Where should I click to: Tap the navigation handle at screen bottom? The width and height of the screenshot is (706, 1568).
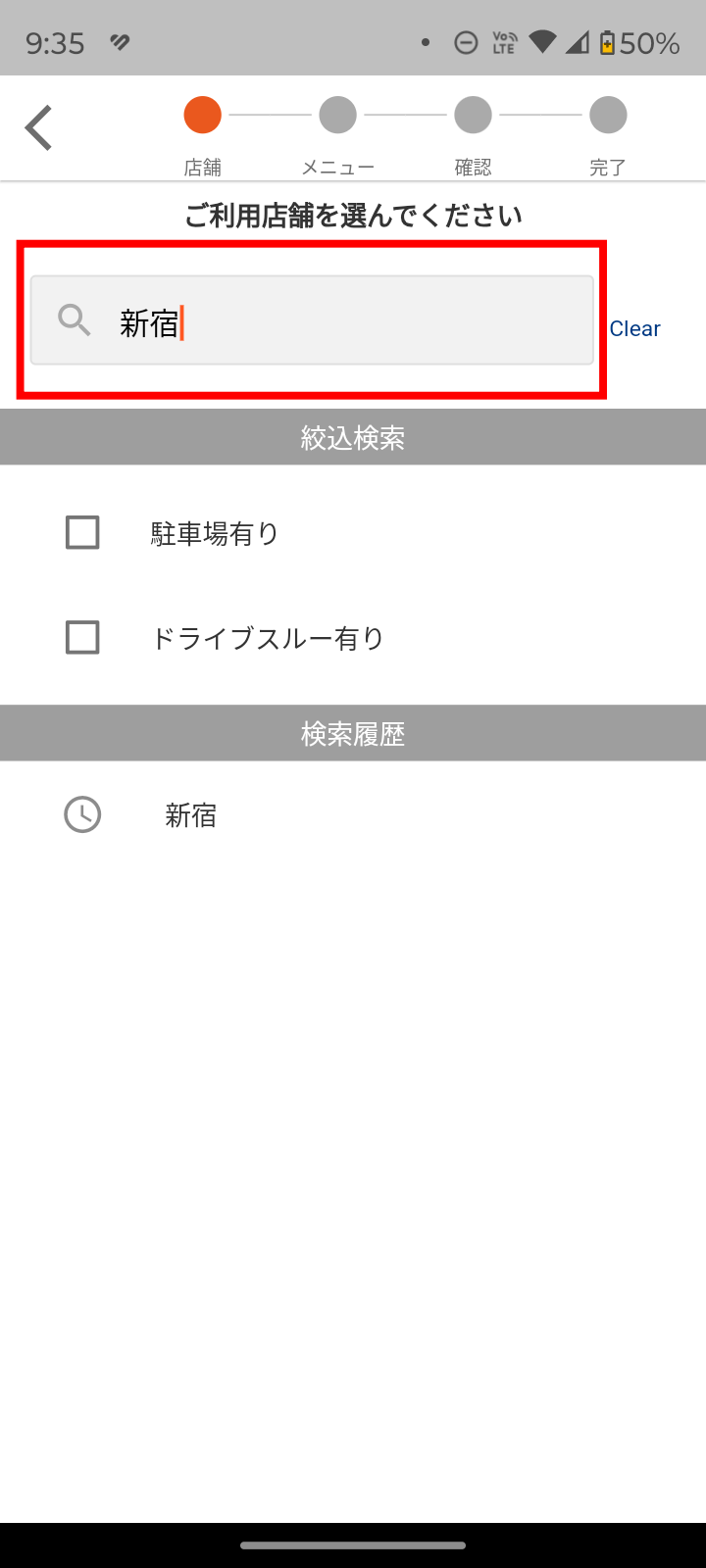pos(353,1546)
